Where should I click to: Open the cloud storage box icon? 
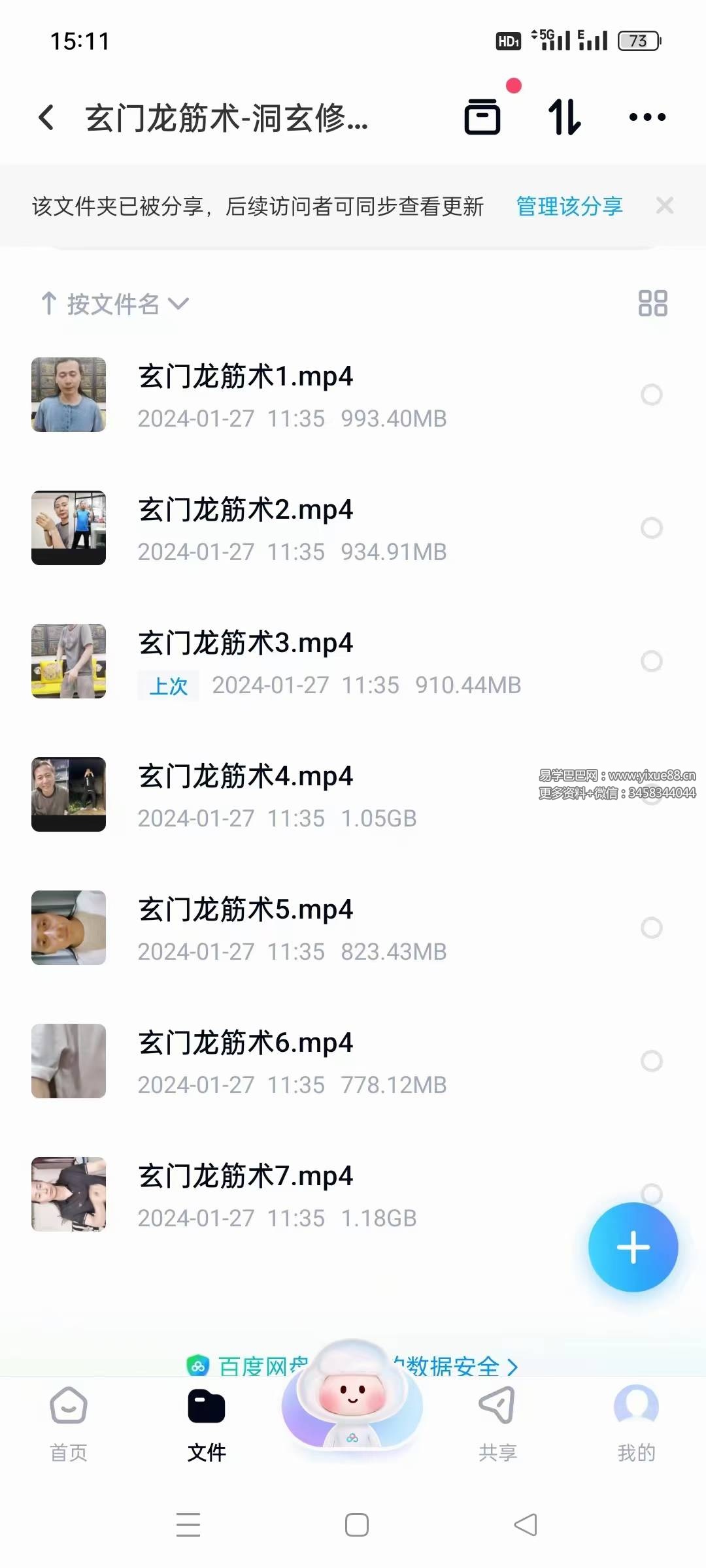click(x=483, y=116)
